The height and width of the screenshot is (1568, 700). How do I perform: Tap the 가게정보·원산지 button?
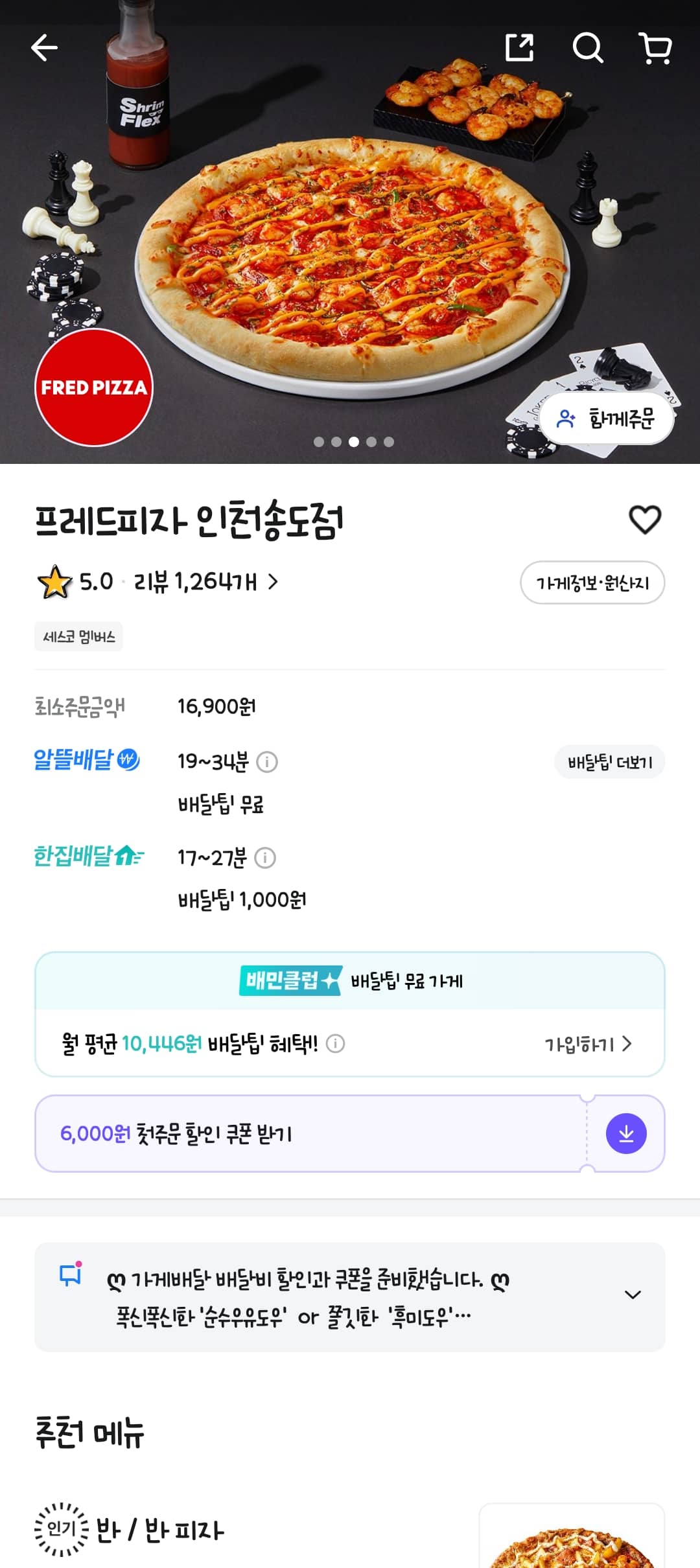592,582
